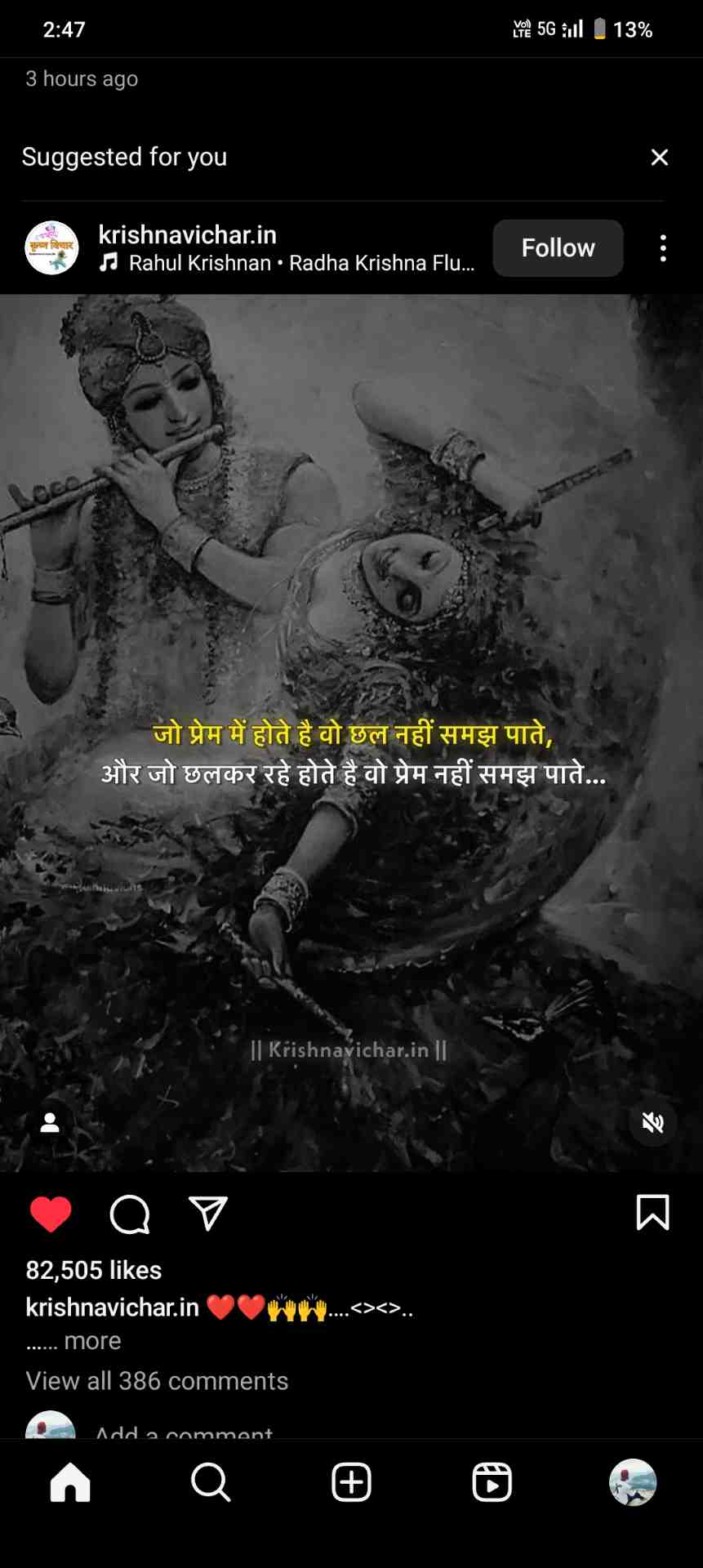Go to the Home tab

pyautogui.click(x=70, y=1482)
